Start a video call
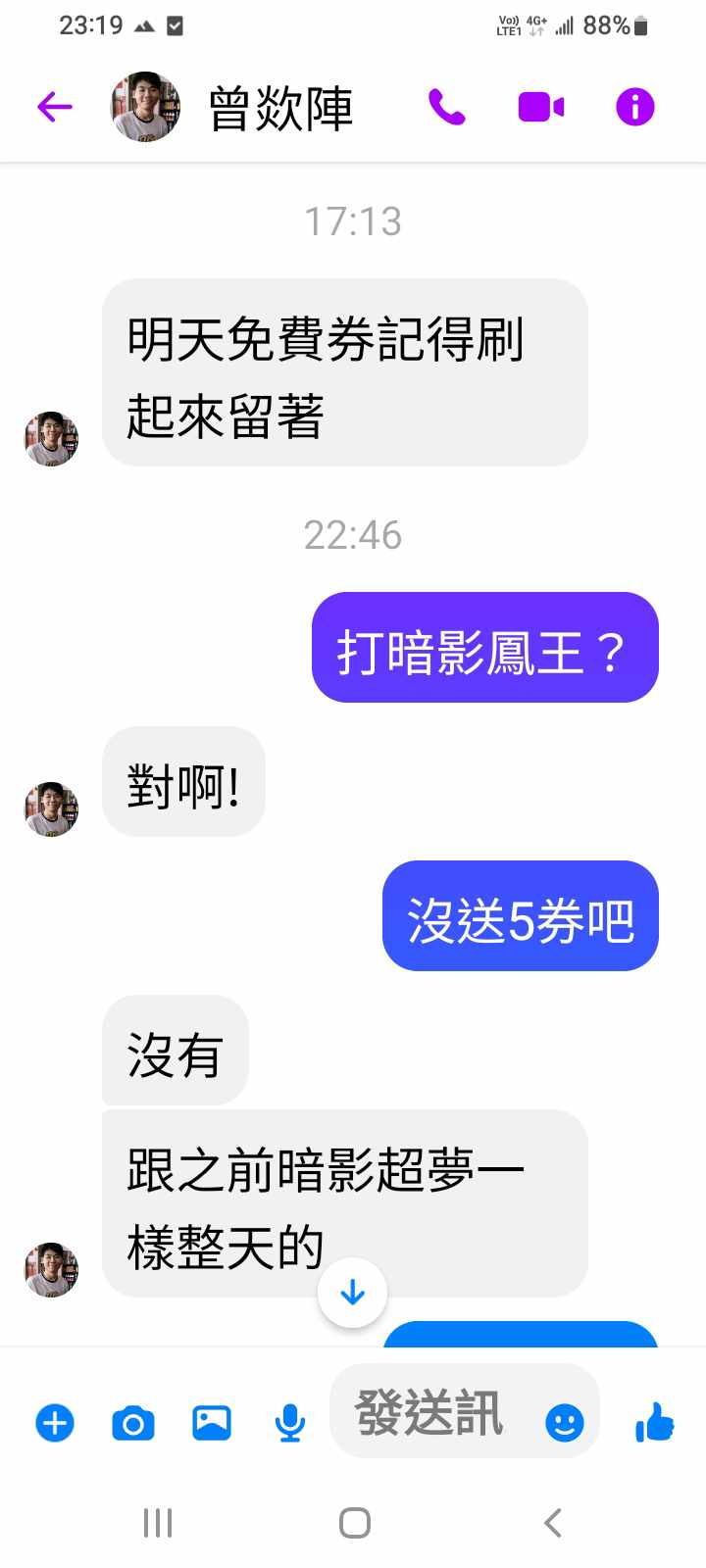Screen dimensions: 706x1568 [x=541, y=107]
